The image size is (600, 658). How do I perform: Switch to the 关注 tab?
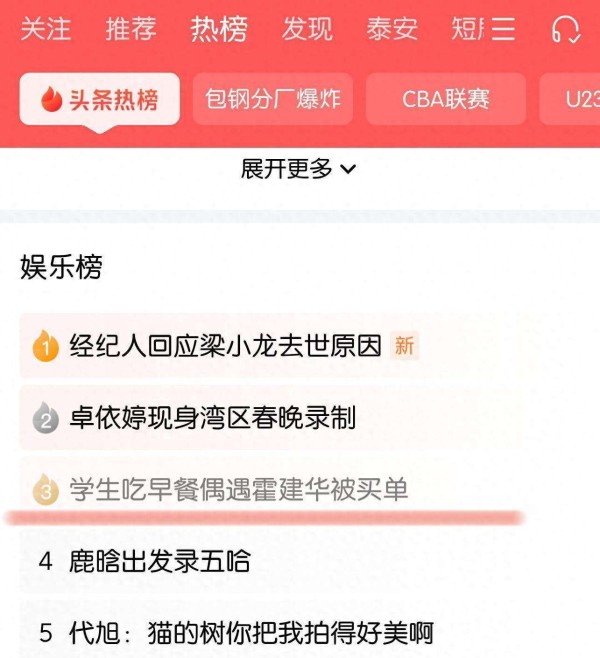coord(45,29)
